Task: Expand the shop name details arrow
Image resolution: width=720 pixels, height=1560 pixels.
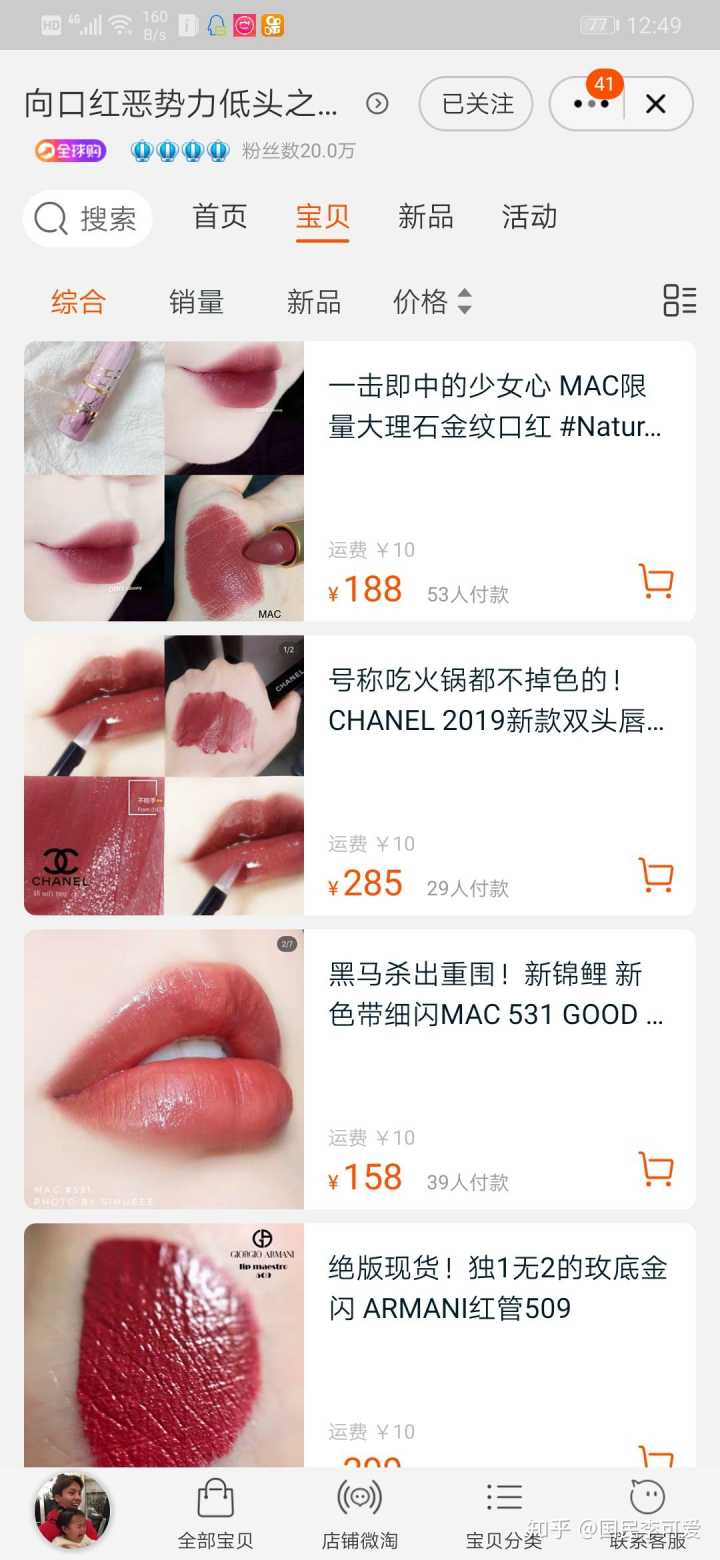Action: click(x=377, y=104)
